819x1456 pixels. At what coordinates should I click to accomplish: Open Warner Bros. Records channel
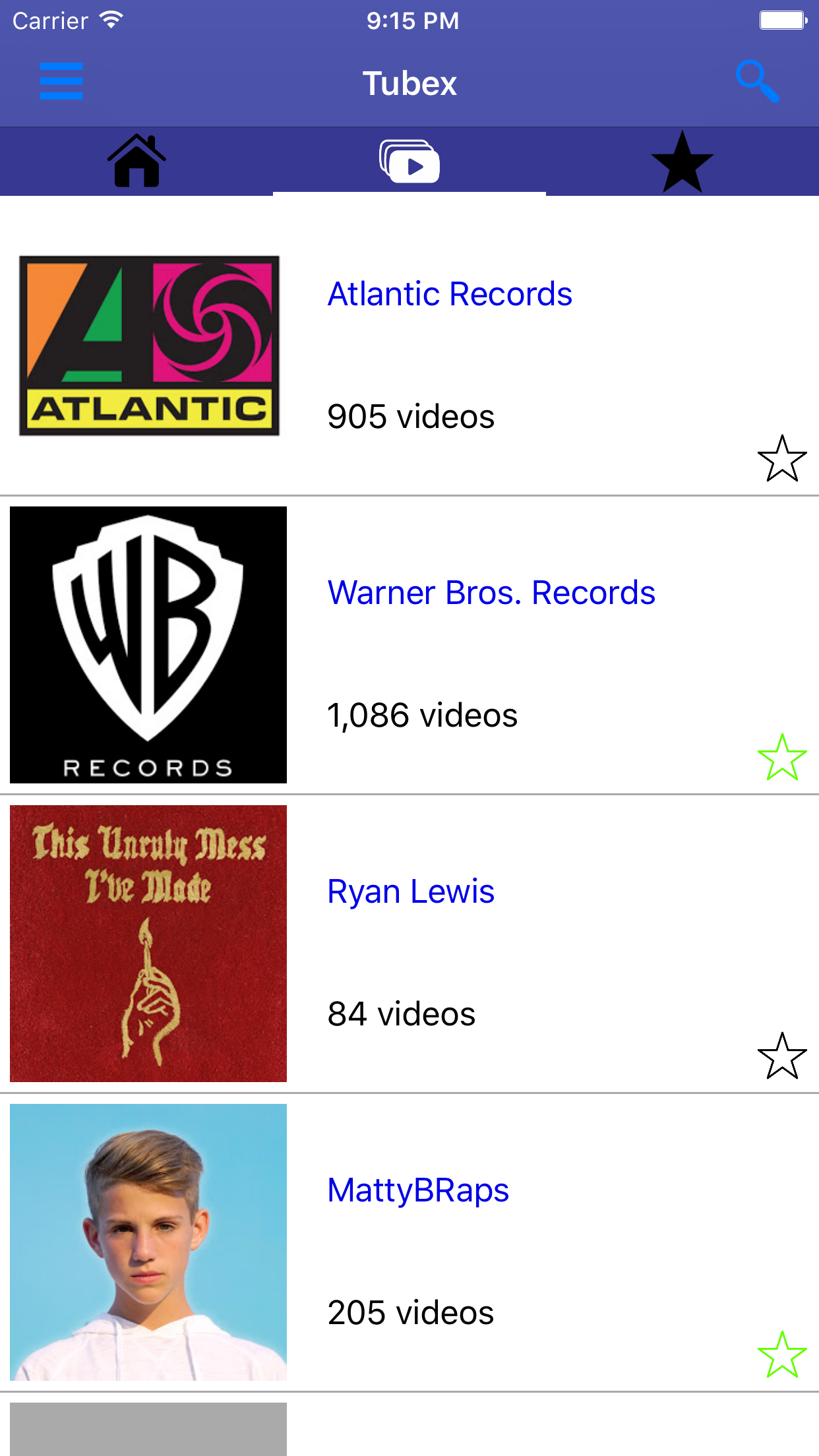tap(491, 593)
